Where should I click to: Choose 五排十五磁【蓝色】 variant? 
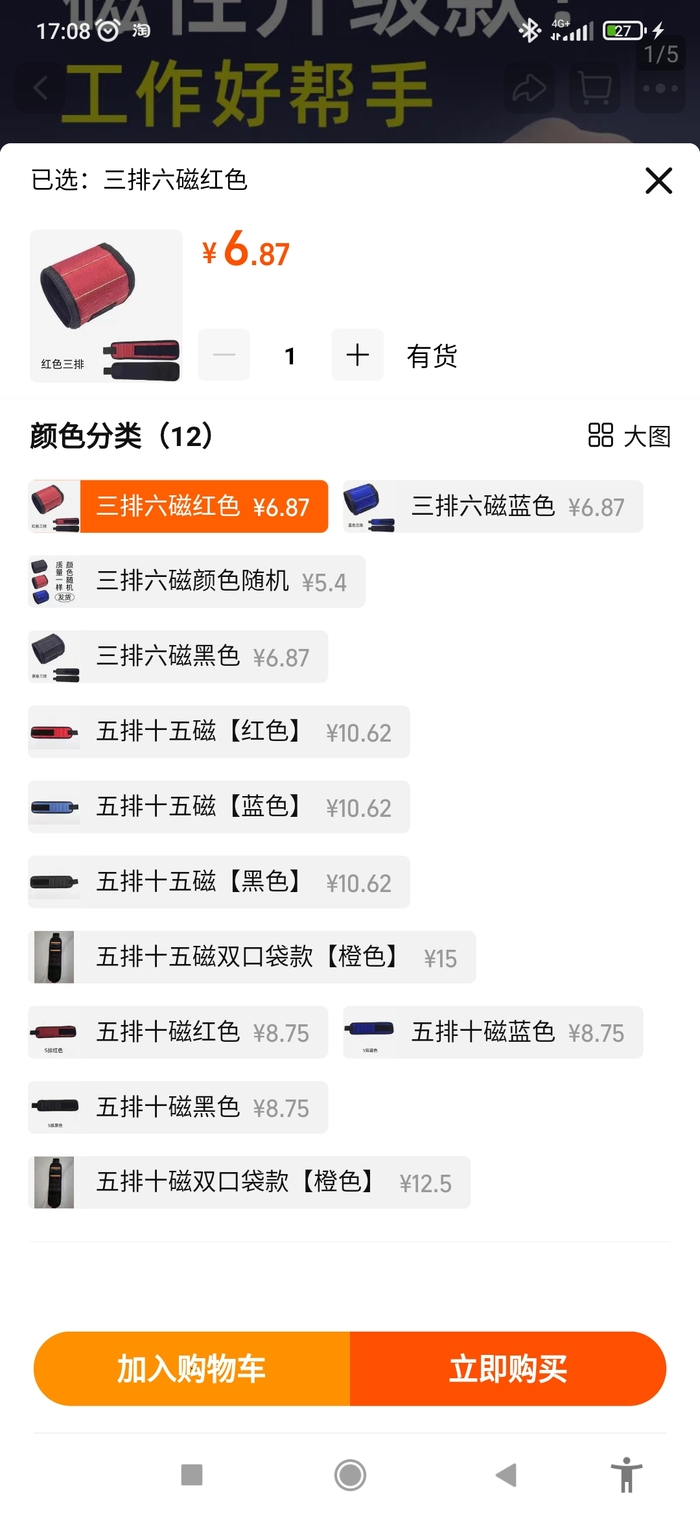219,807
